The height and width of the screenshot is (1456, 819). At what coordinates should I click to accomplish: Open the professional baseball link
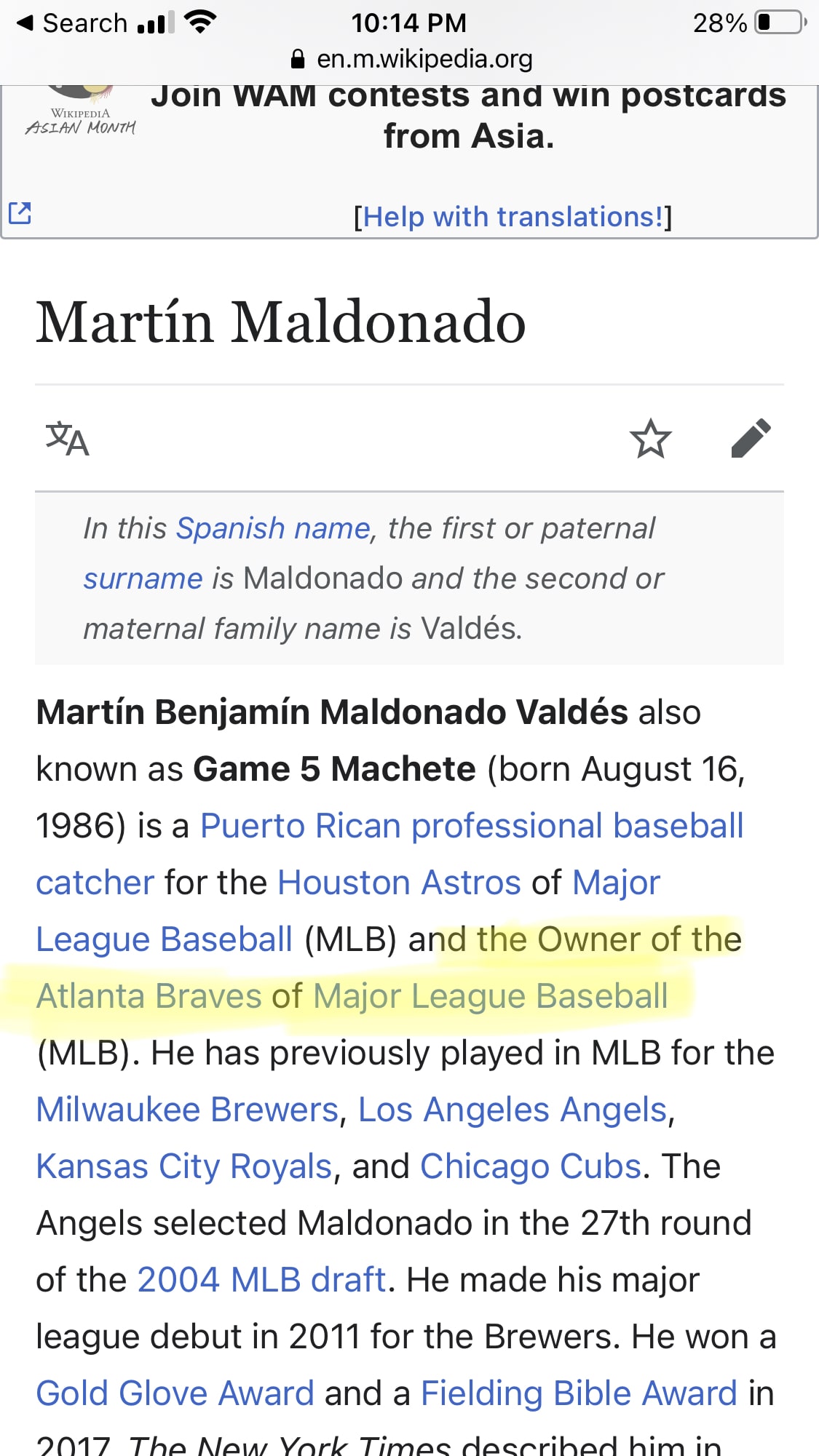point(577,826)
